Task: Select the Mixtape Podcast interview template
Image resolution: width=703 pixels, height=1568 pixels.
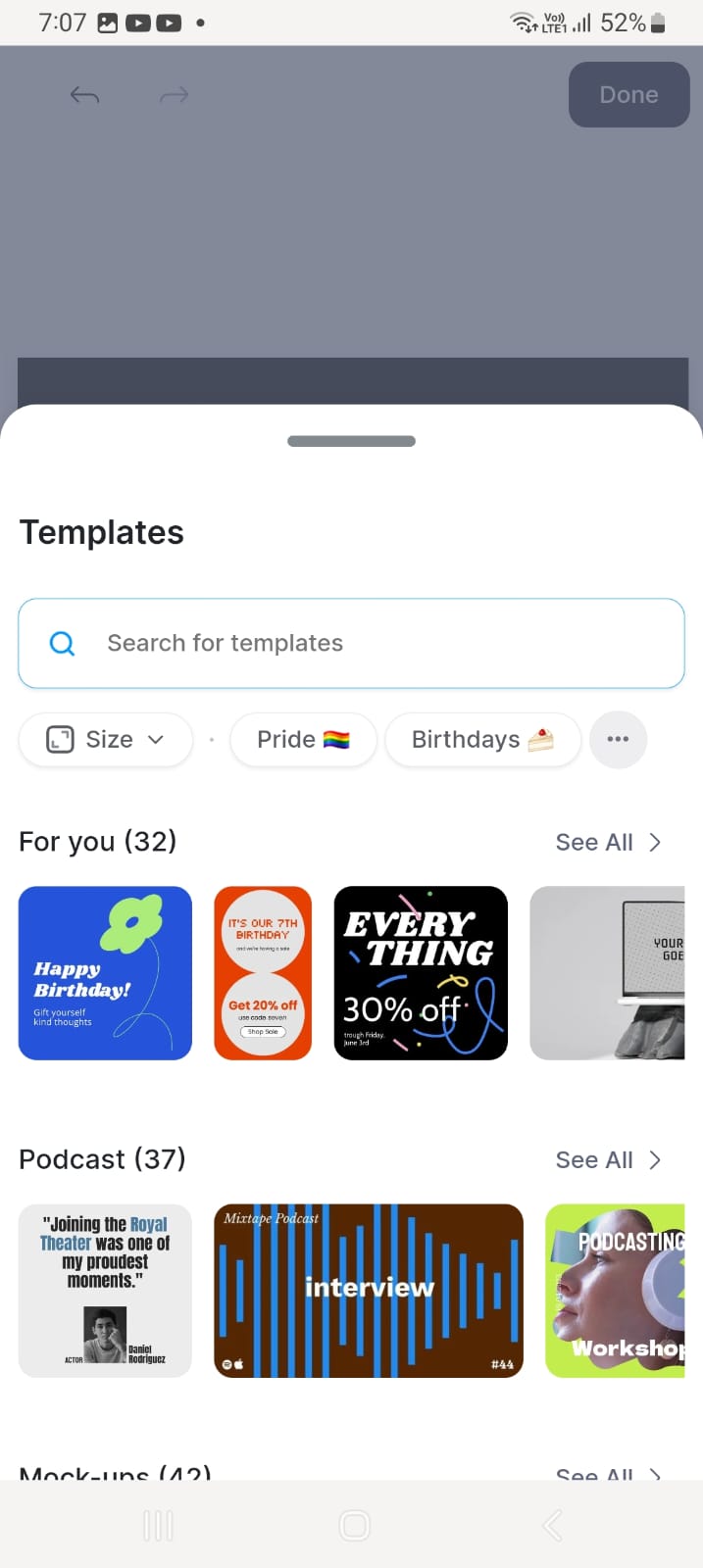Action: [369, 1291]
